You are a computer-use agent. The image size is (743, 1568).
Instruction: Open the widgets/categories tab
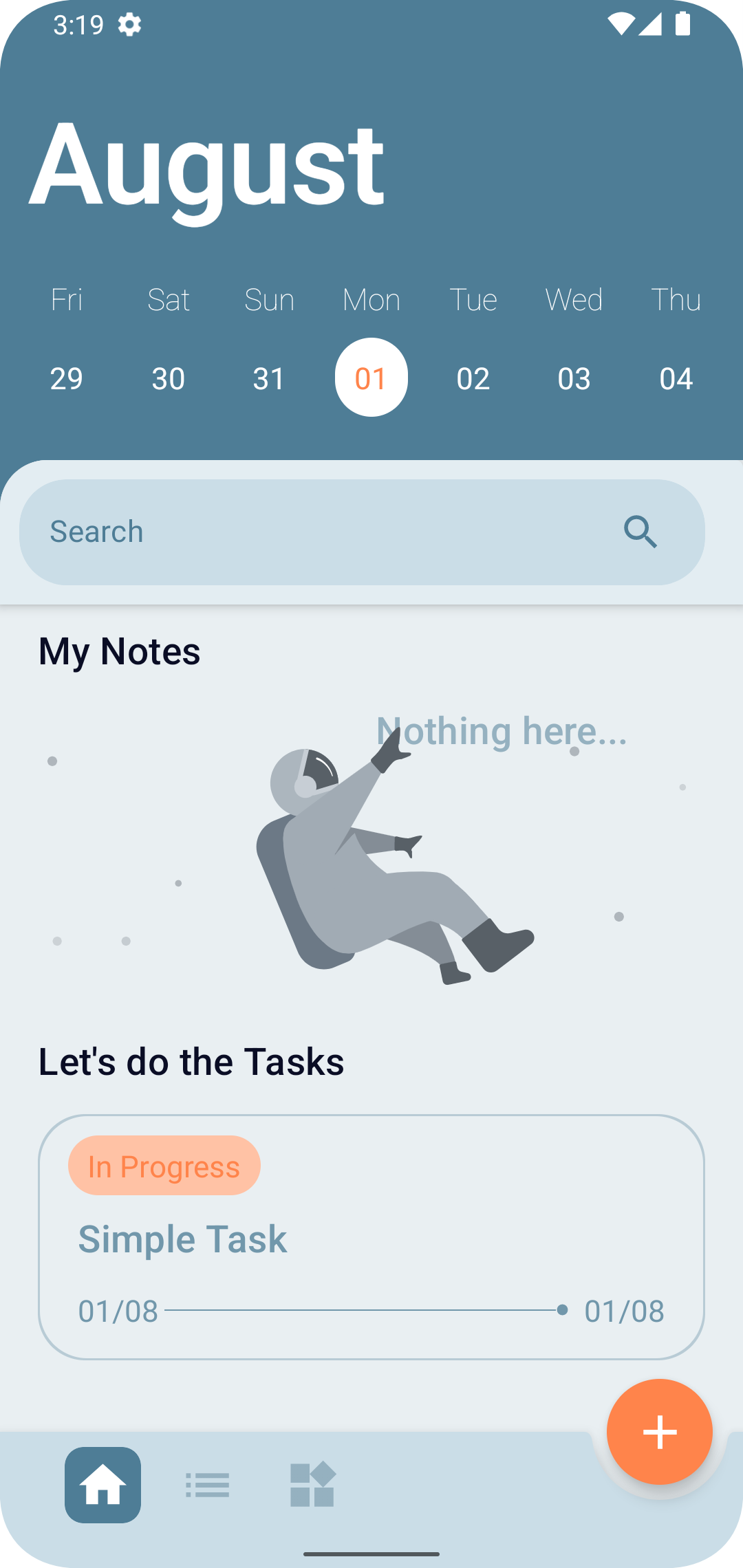pos(312,1485)
